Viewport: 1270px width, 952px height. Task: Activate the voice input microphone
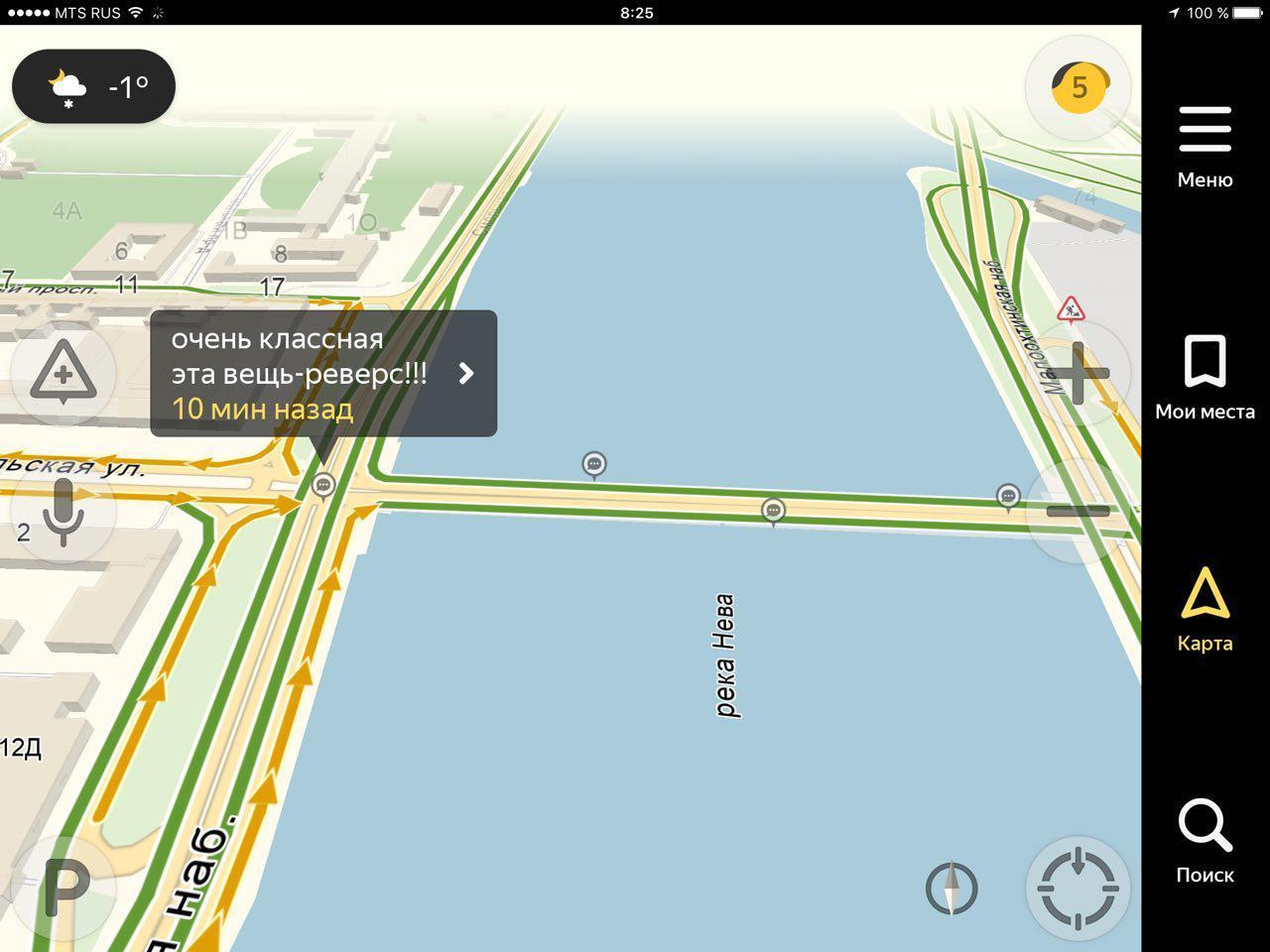[x=63, y=511]
